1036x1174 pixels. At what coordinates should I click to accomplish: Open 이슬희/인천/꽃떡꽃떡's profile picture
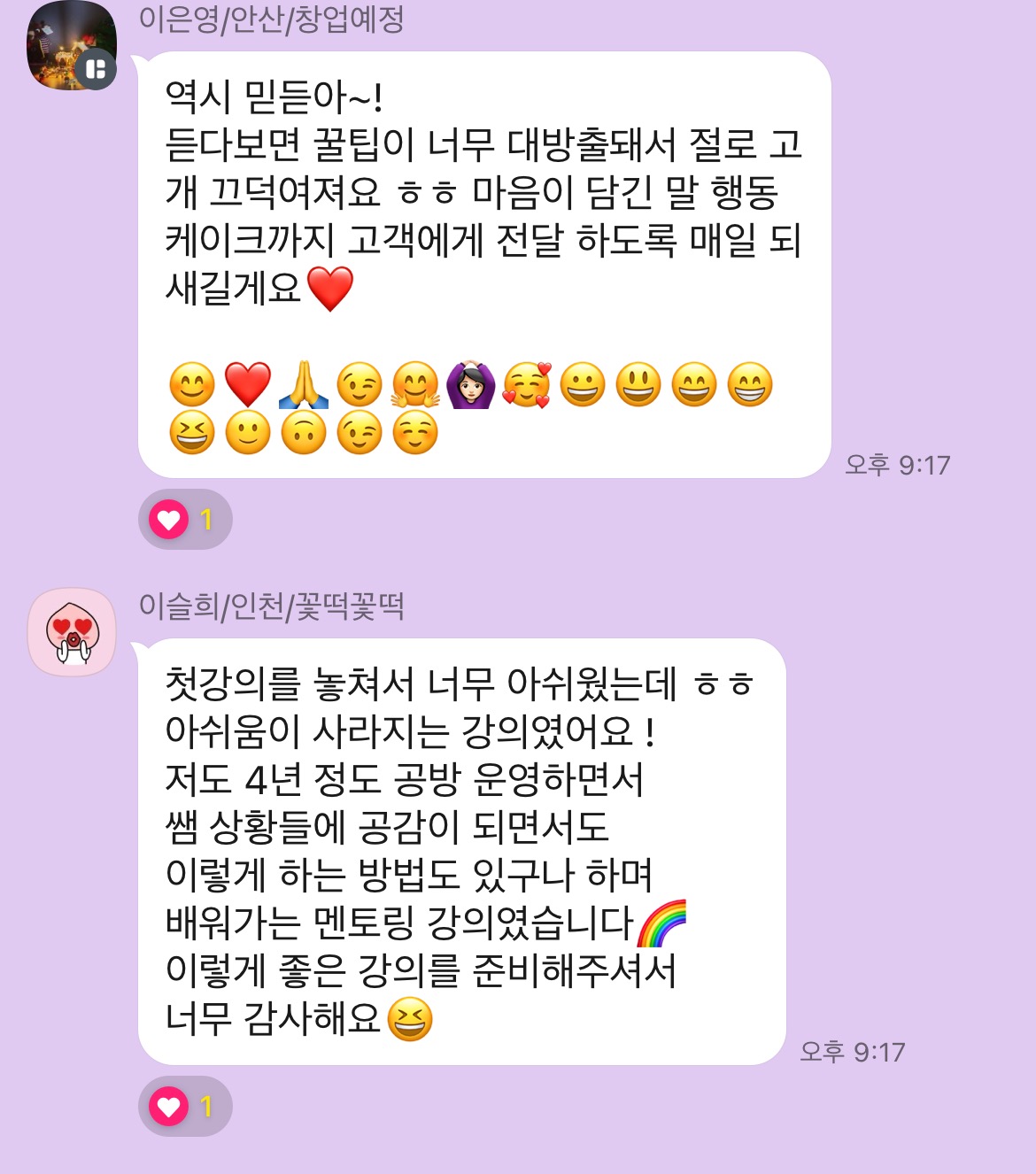tap(72, 632)
